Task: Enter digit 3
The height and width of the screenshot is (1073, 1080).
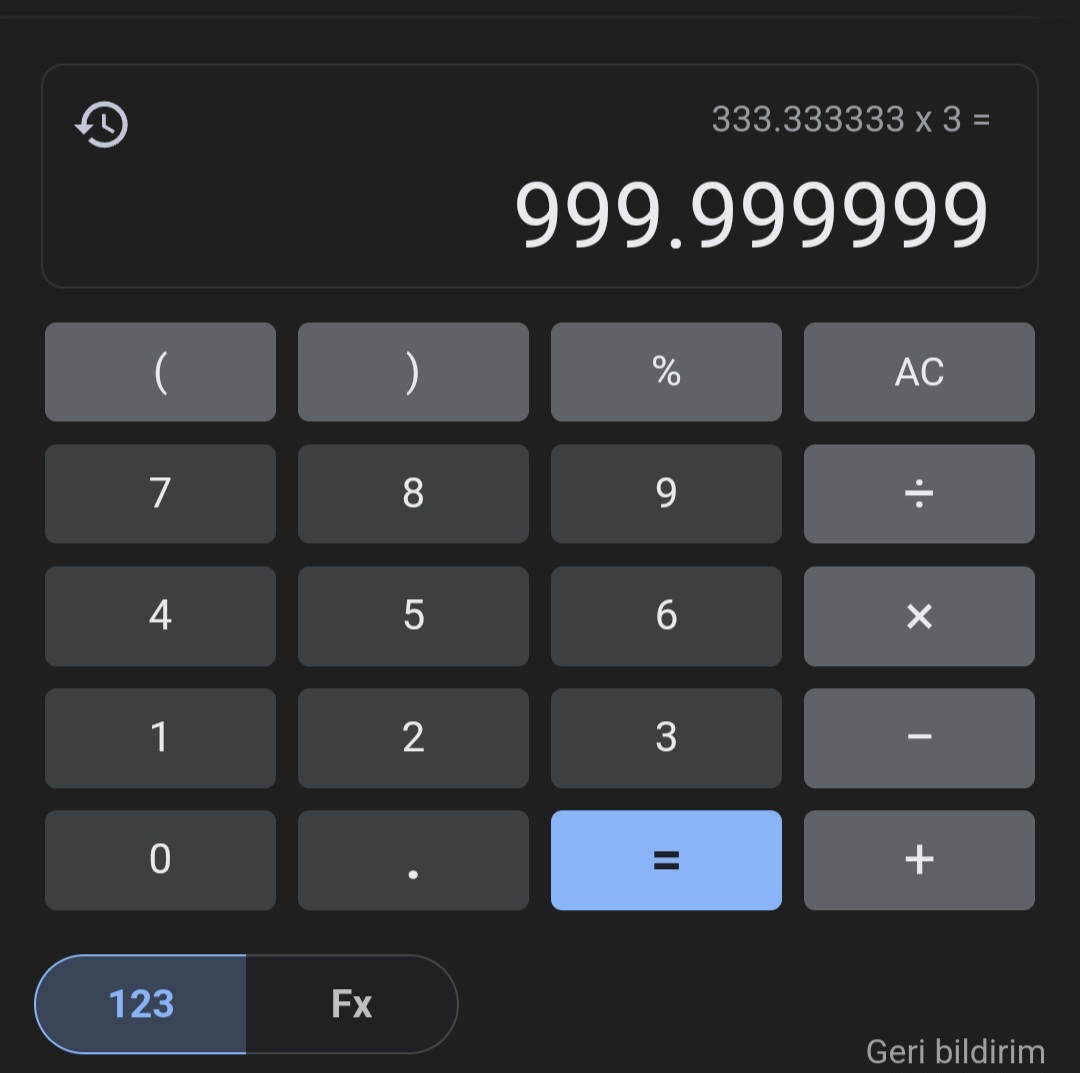Action: tap(666, 738)
